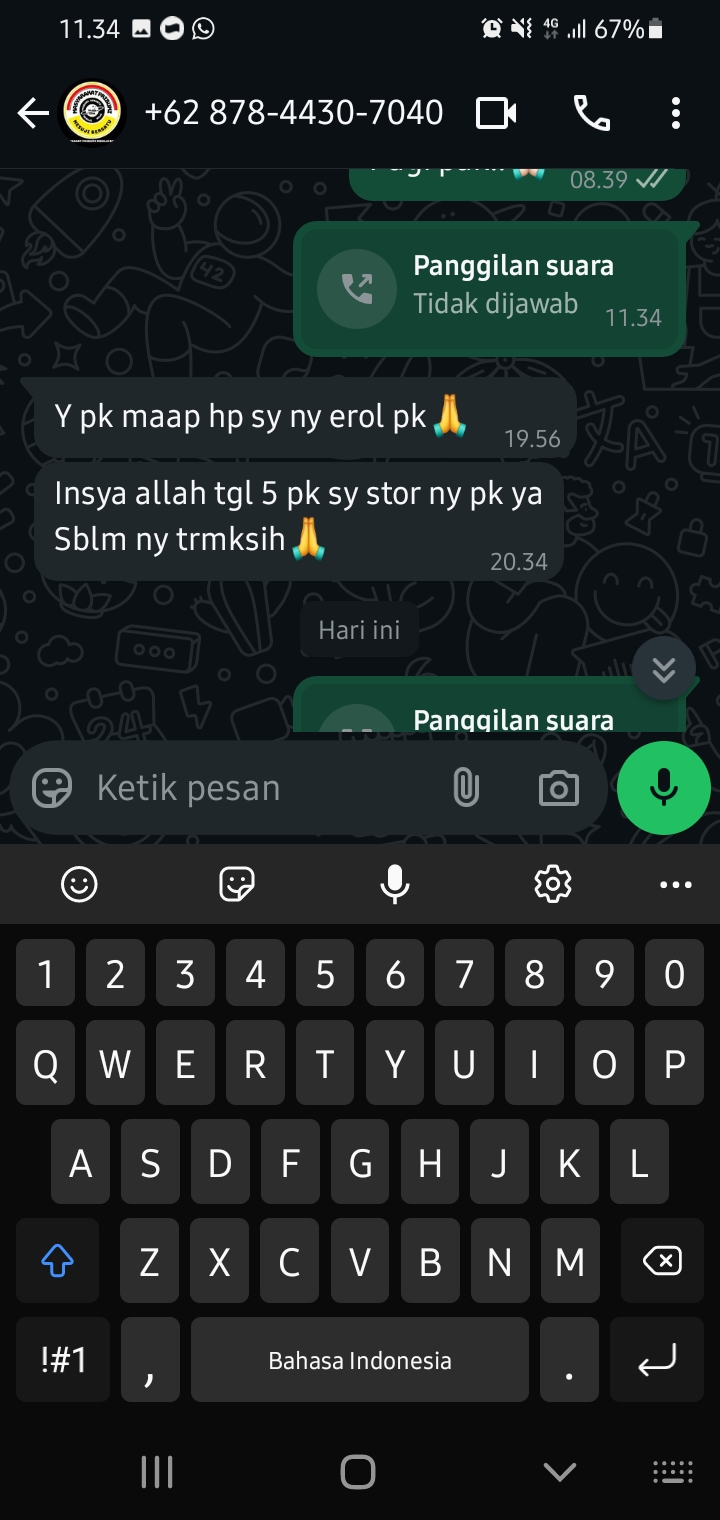Focus the Ketik pesan message field
Image resolution: width=720 pixels, height=1520 pixels.
click(260, 788)
